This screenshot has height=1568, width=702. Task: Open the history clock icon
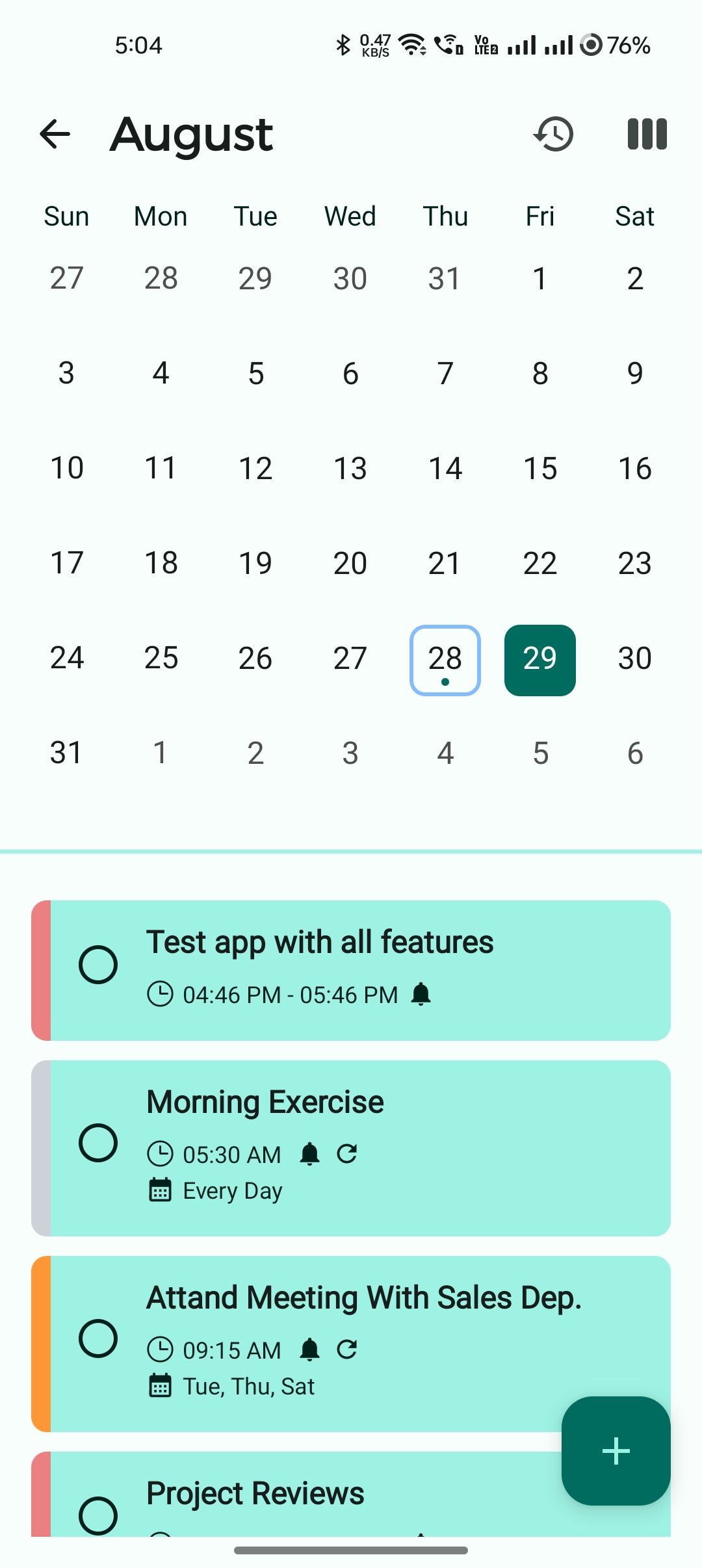(554, 134)
